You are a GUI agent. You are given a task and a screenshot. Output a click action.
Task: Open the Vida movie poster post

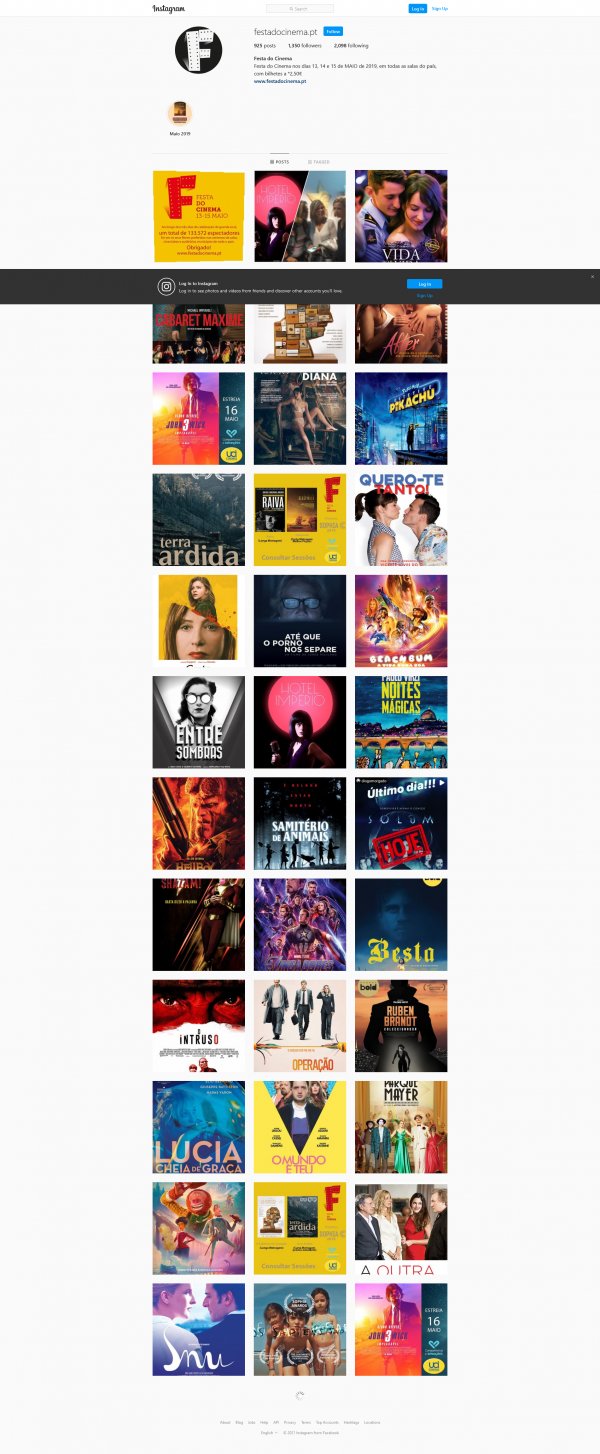point(401,216)
